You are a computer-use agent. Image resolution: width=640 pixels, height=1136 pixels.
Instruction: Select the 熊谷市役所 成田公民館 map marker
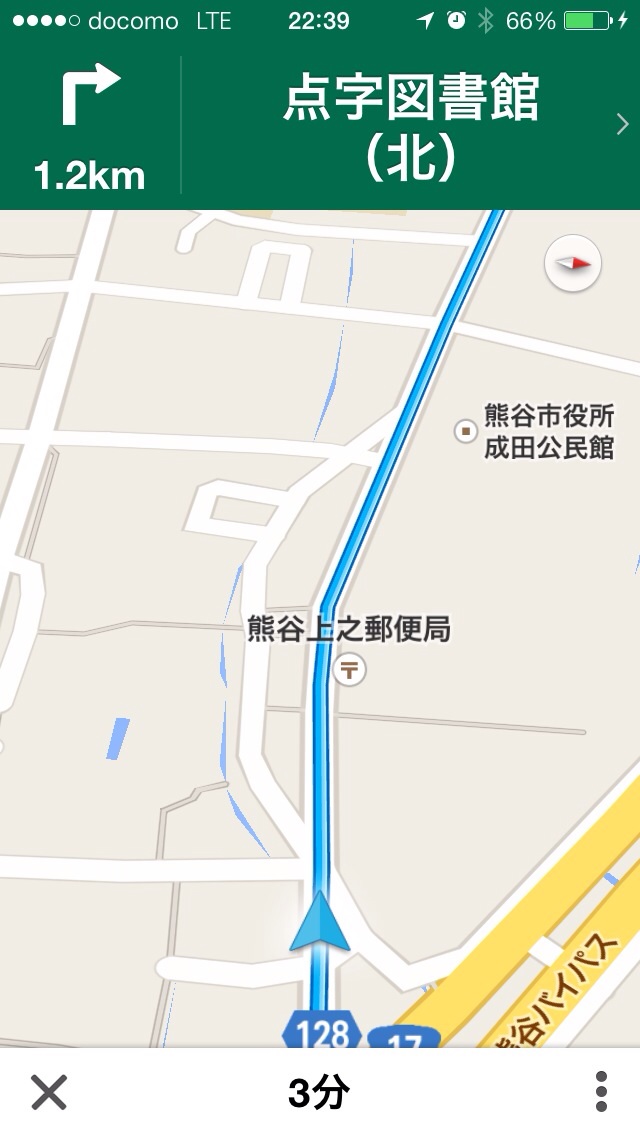(465, 431)
